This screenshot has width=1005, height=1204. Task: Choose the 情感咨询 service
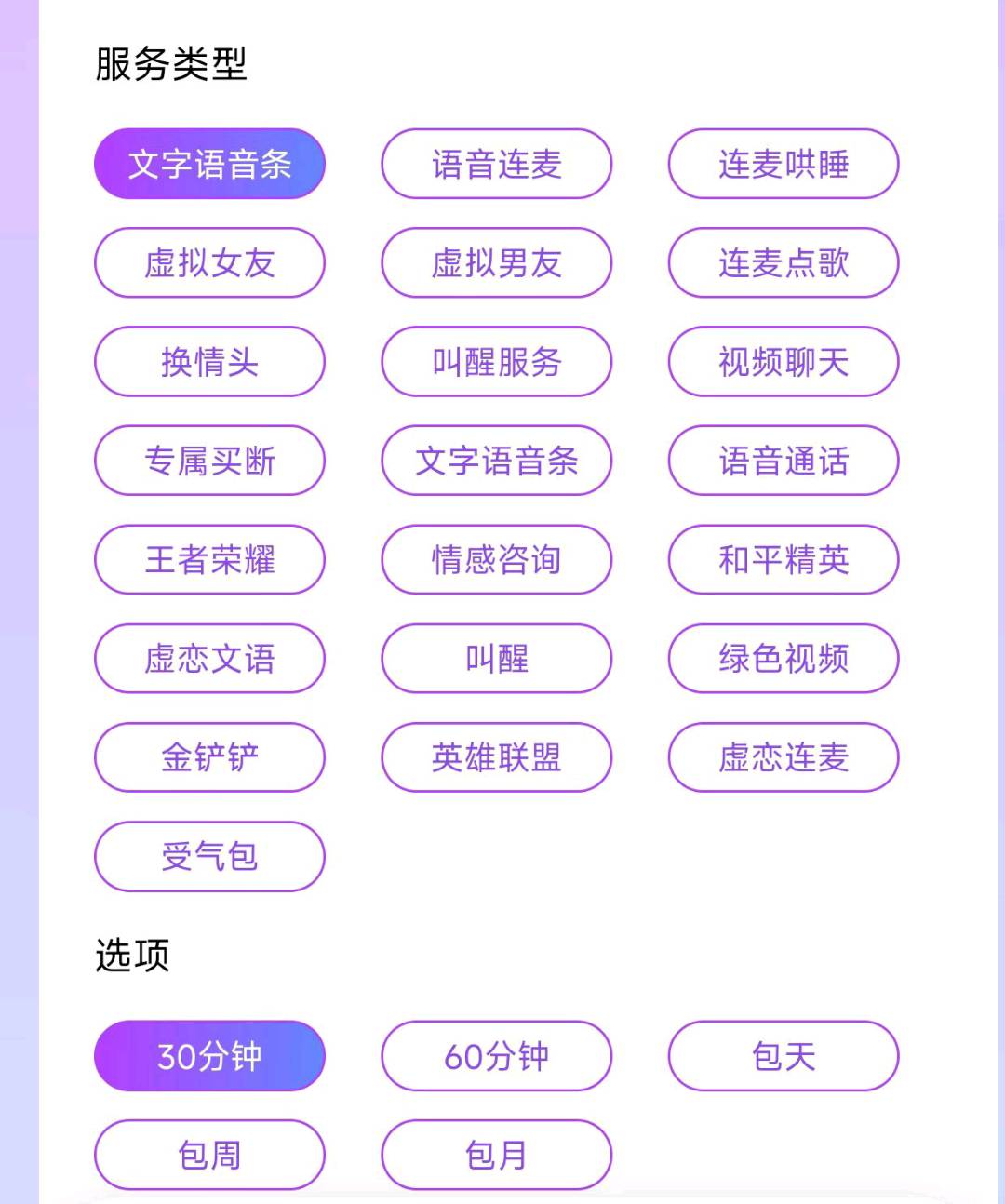[497, 560]
